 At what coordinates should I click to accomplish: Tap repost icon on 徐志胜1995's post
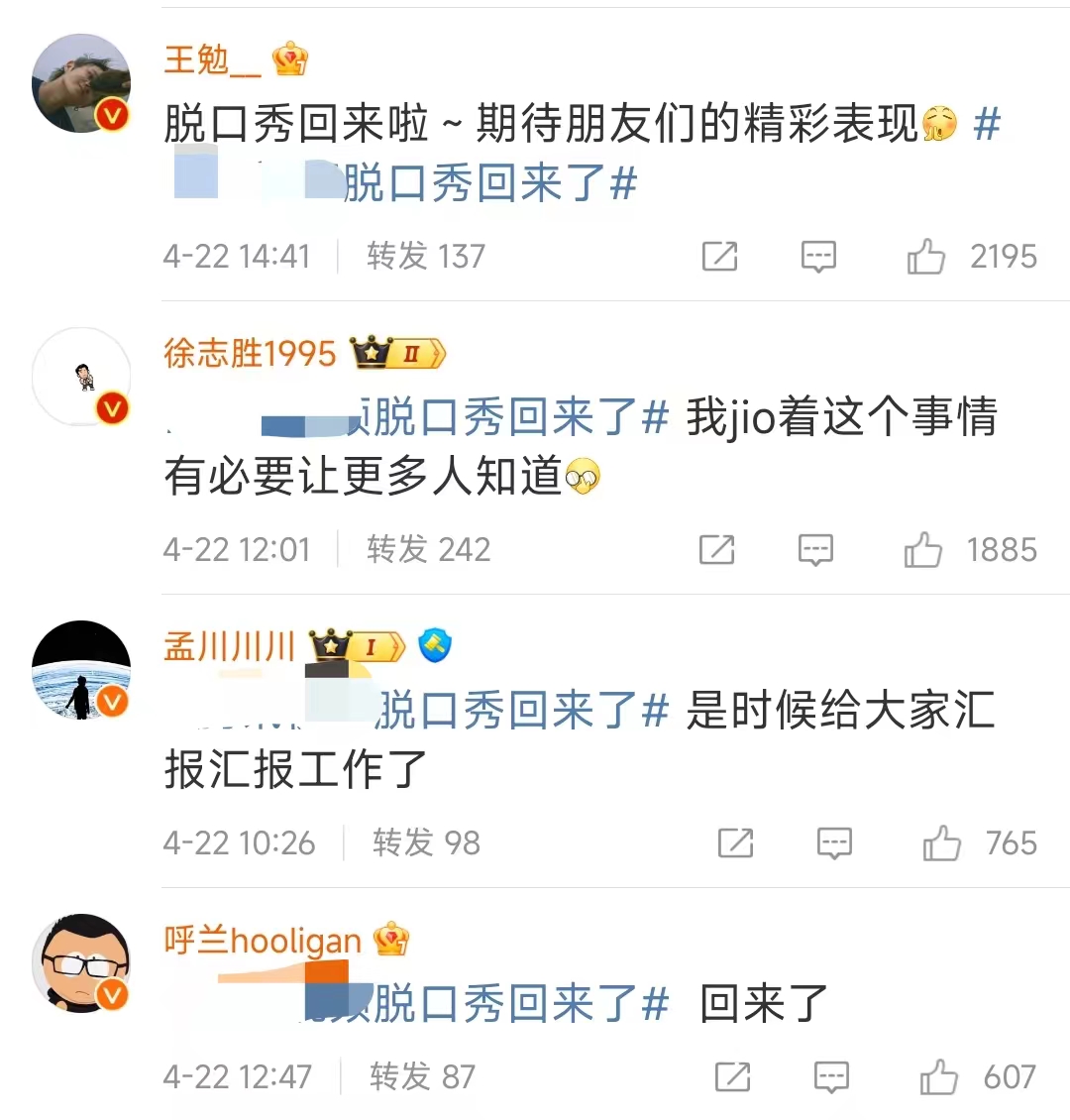(716, 550)
